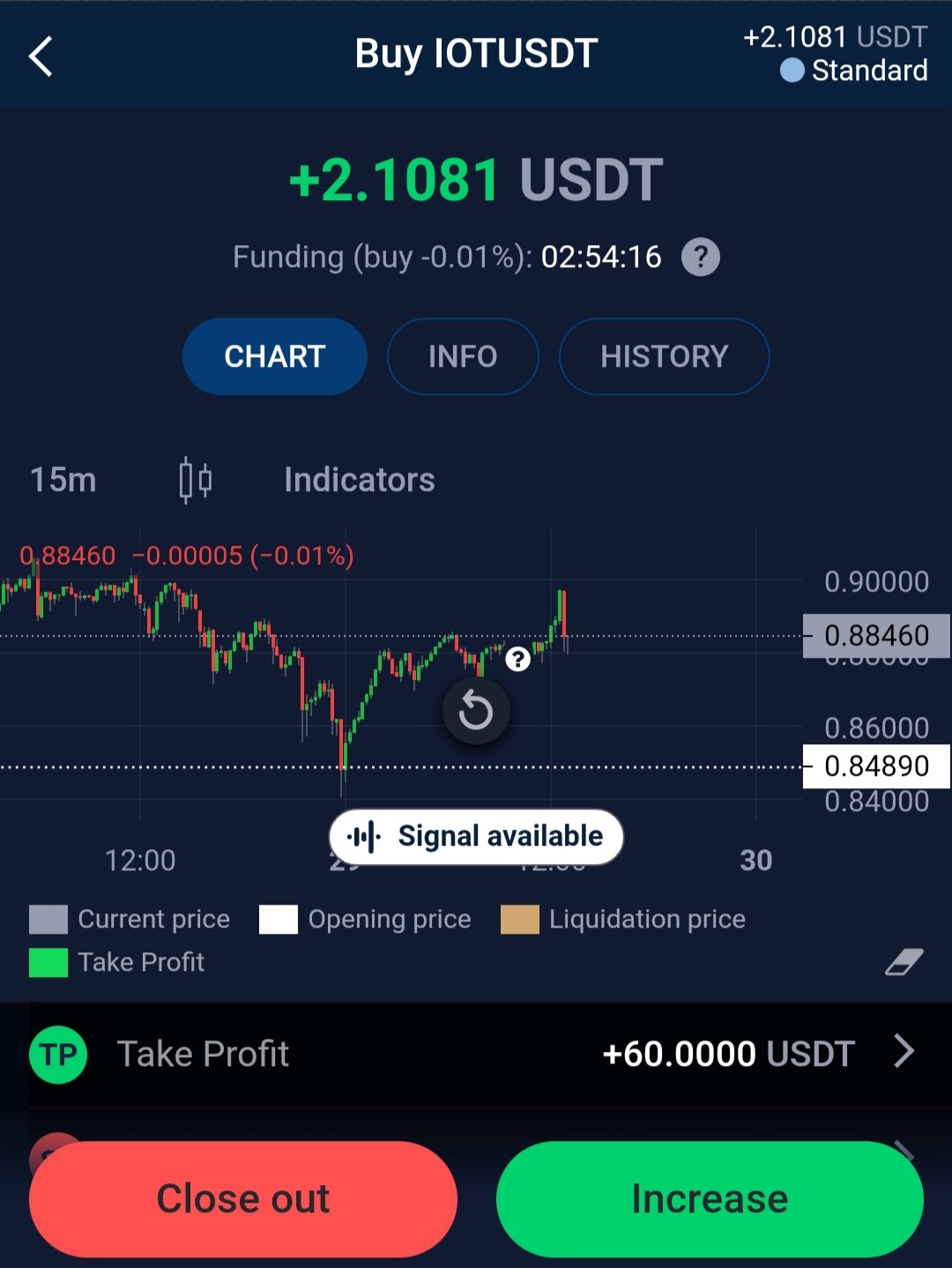This screenshot has width=952, height=1268.
Task: Tap the question mark marker on the chart
Action: pos(518,658)
